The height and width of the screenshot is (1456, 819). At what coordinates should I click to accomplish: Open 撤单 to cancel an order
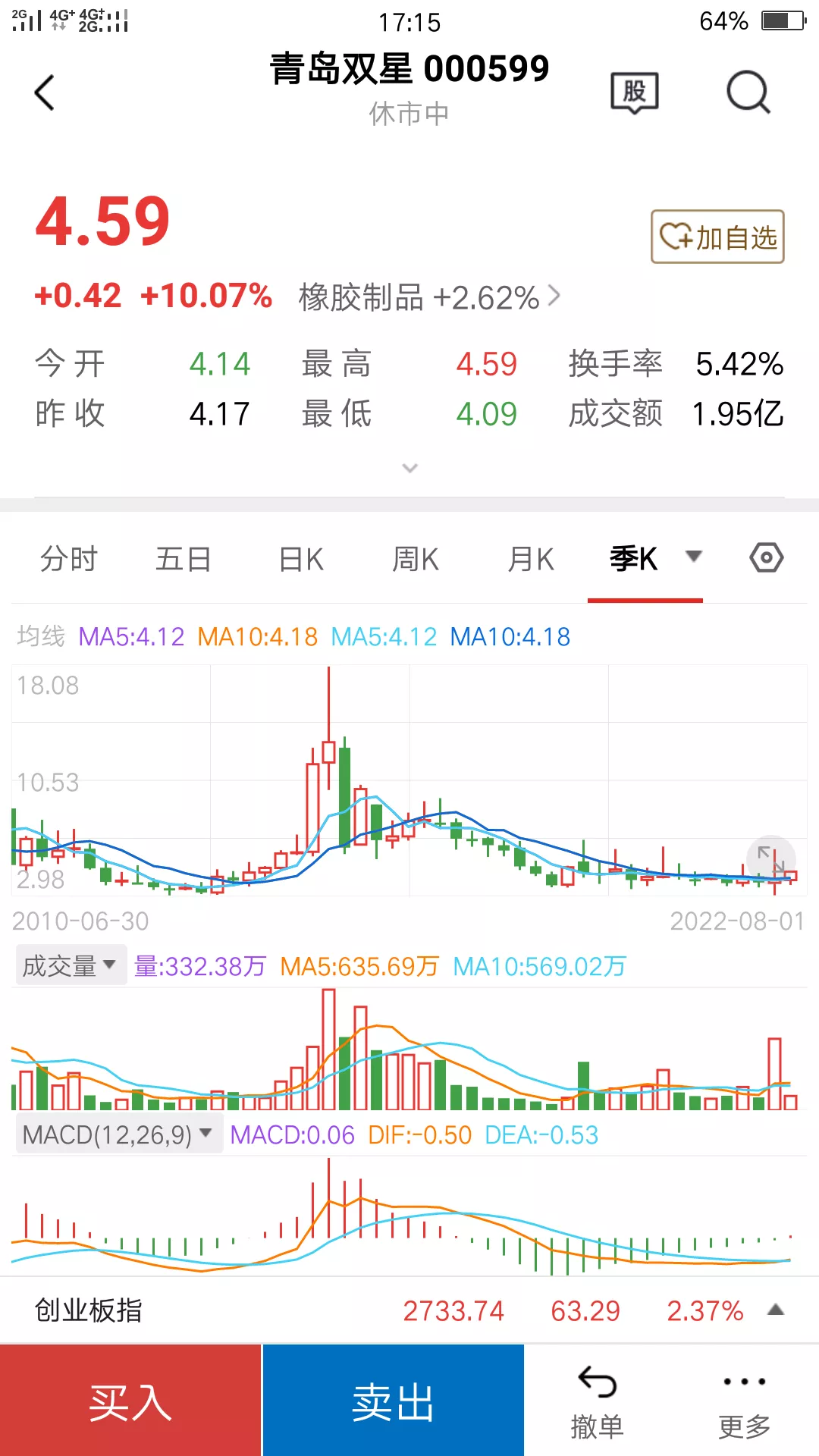[597, 1402]
